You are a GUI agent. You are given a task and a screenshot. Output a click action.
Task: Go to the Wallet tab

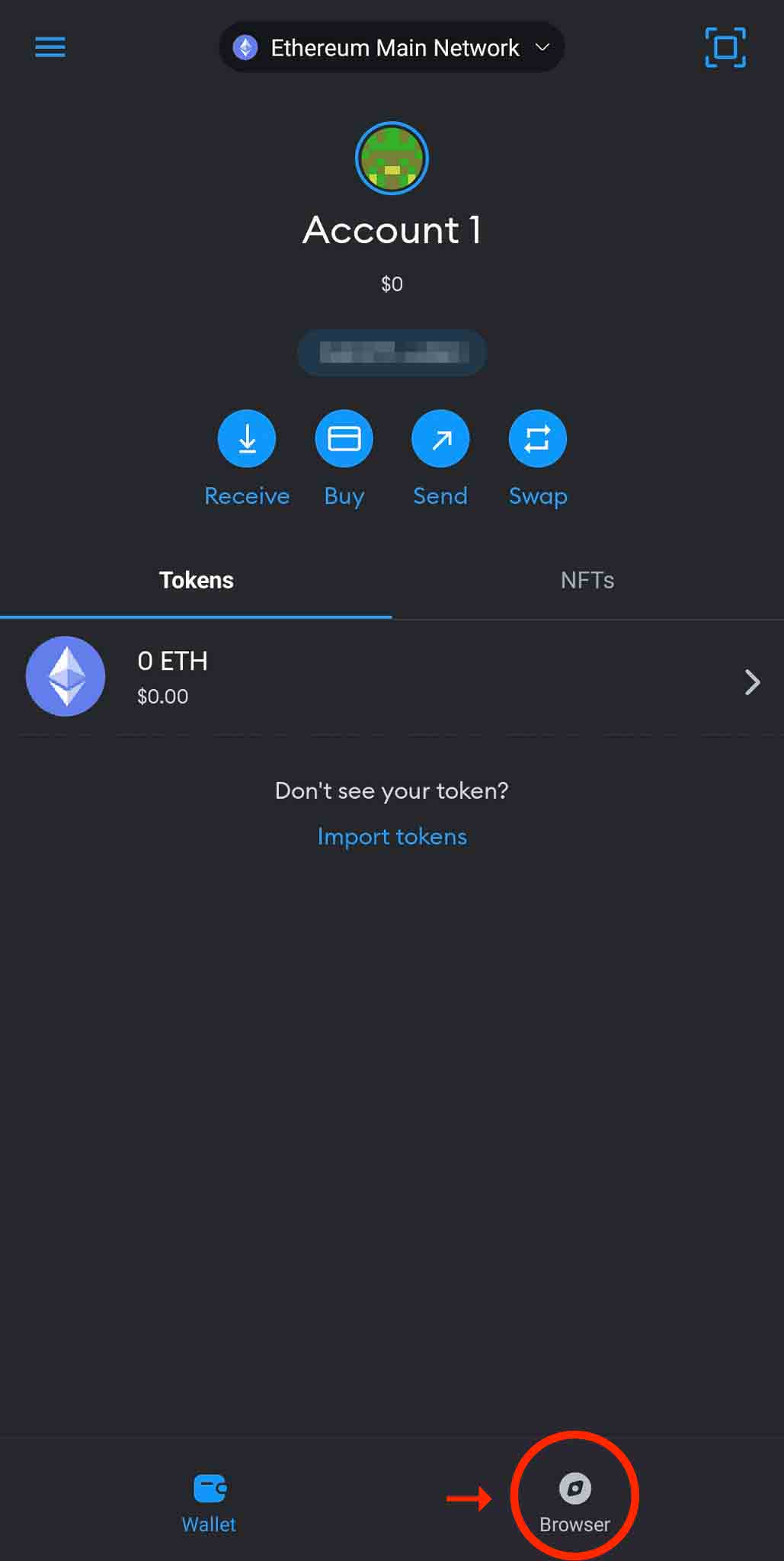point(209,1503)
